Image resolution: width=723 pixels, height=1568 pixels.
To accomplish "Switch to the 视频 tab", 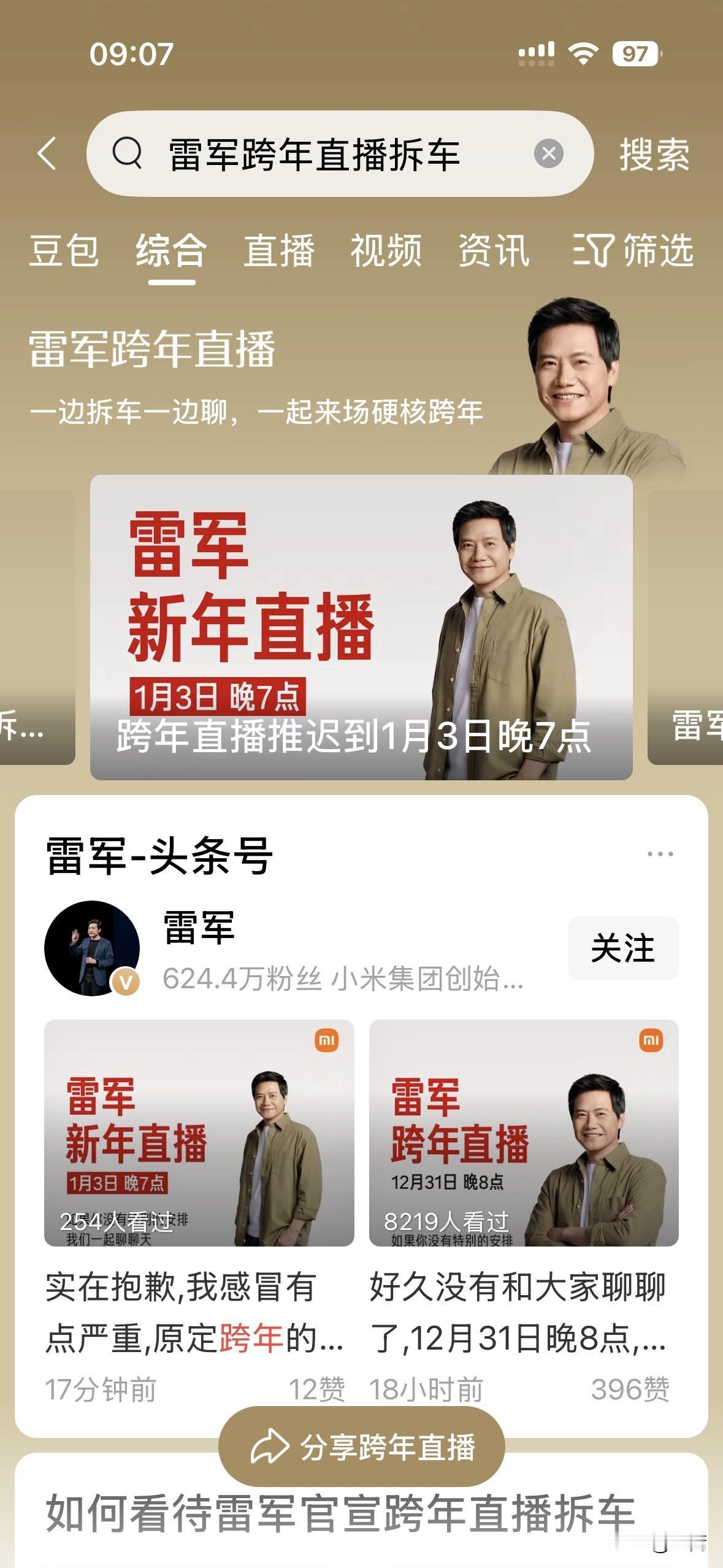I will 388,250.
